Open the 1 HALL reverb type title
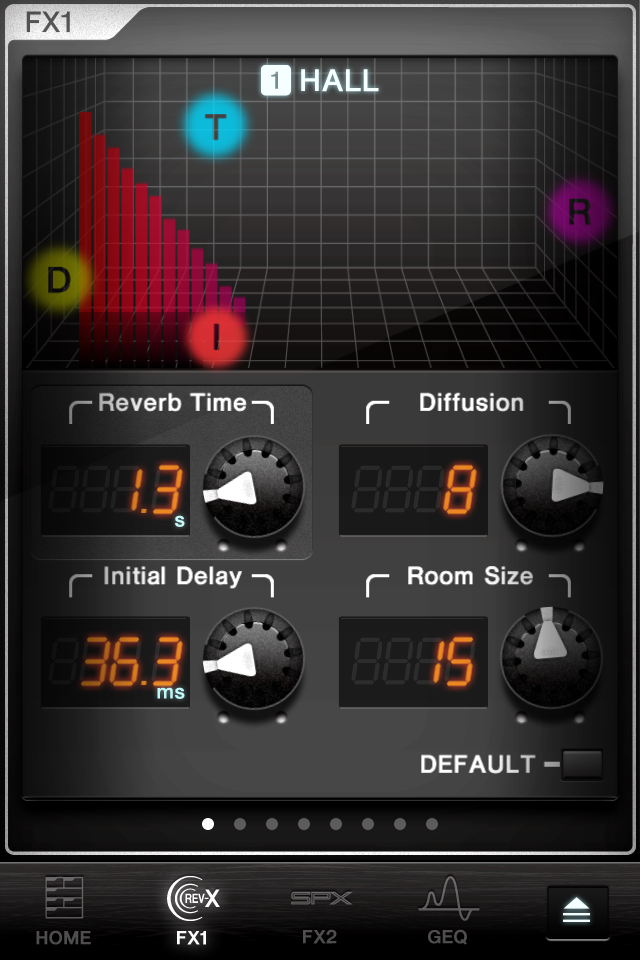Image resolution: width=640 pixels, height=960 pixels. (x=320, y=81)
